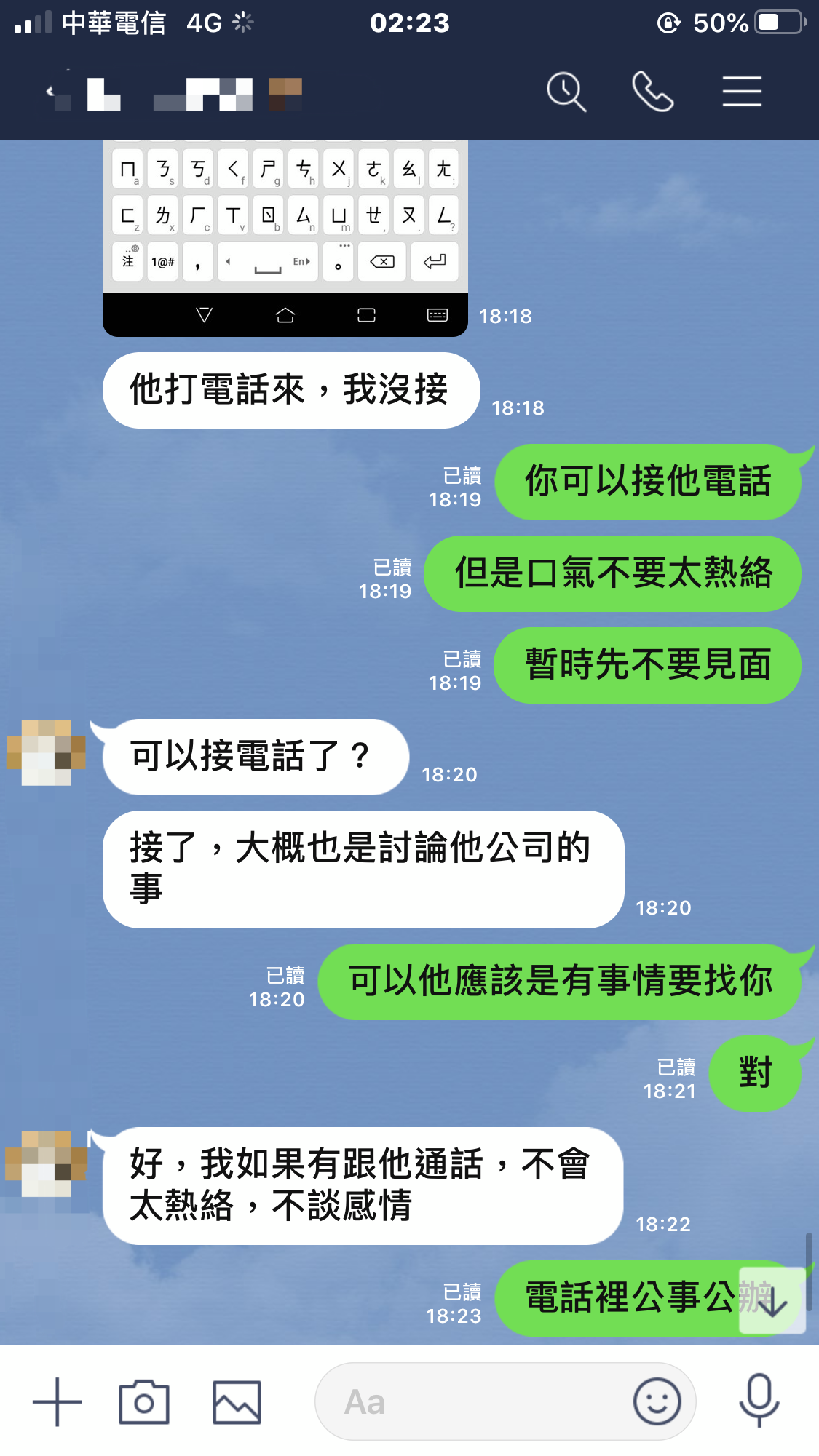Open the chat menu
This screenshot has width=819, height=1456.
click(742, 92)
